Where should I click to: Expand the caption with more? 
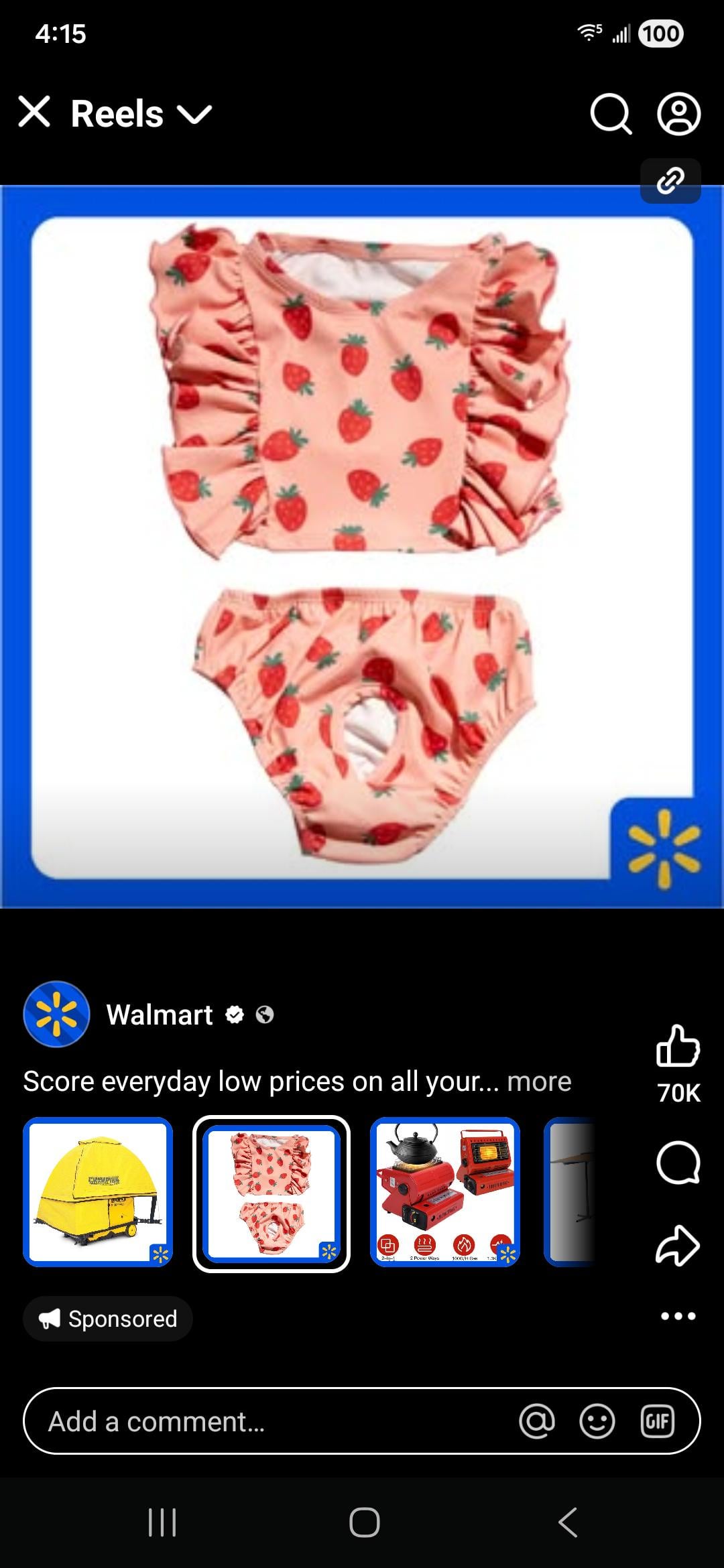click(539, 1082)
